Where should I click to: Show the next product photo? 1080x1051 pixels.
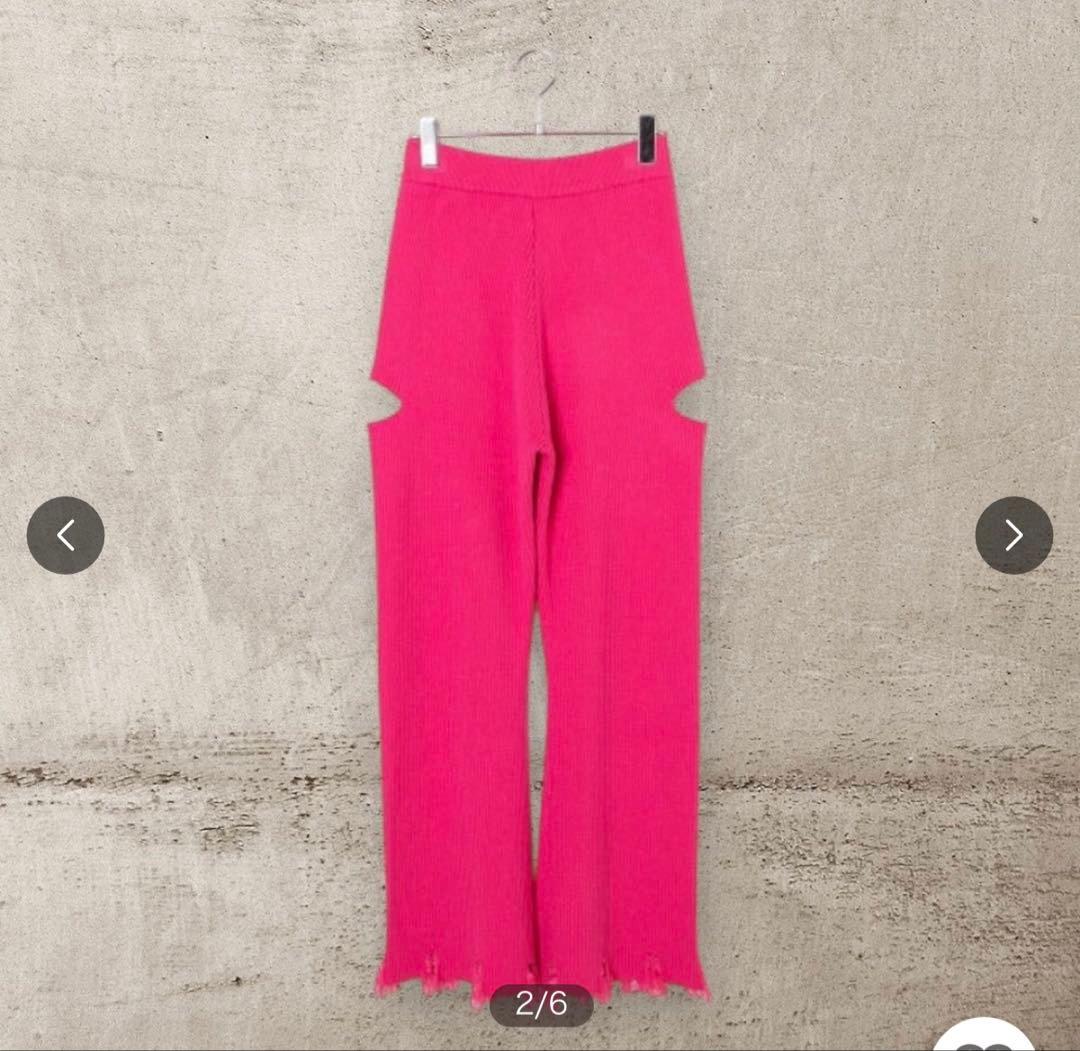click(1013, 536)
